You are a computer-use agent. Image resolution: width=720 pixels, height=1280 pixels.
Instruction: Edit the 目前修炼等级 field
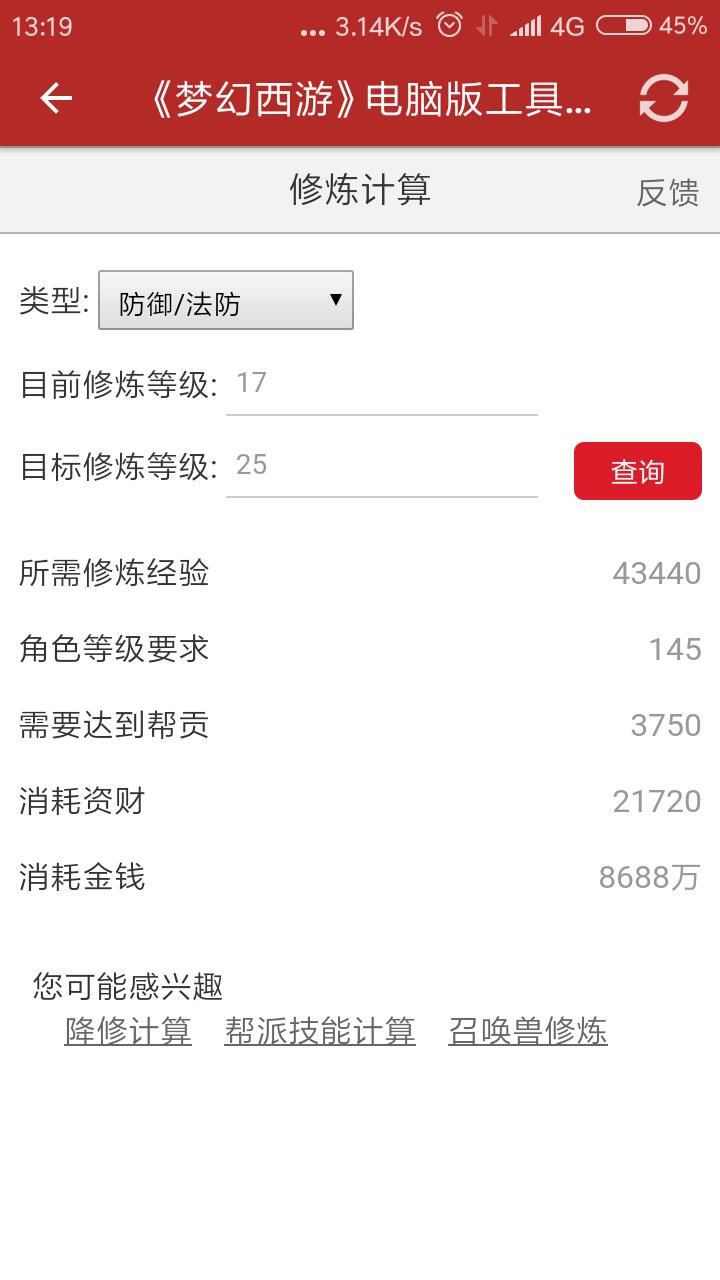(x=382, y=384)
